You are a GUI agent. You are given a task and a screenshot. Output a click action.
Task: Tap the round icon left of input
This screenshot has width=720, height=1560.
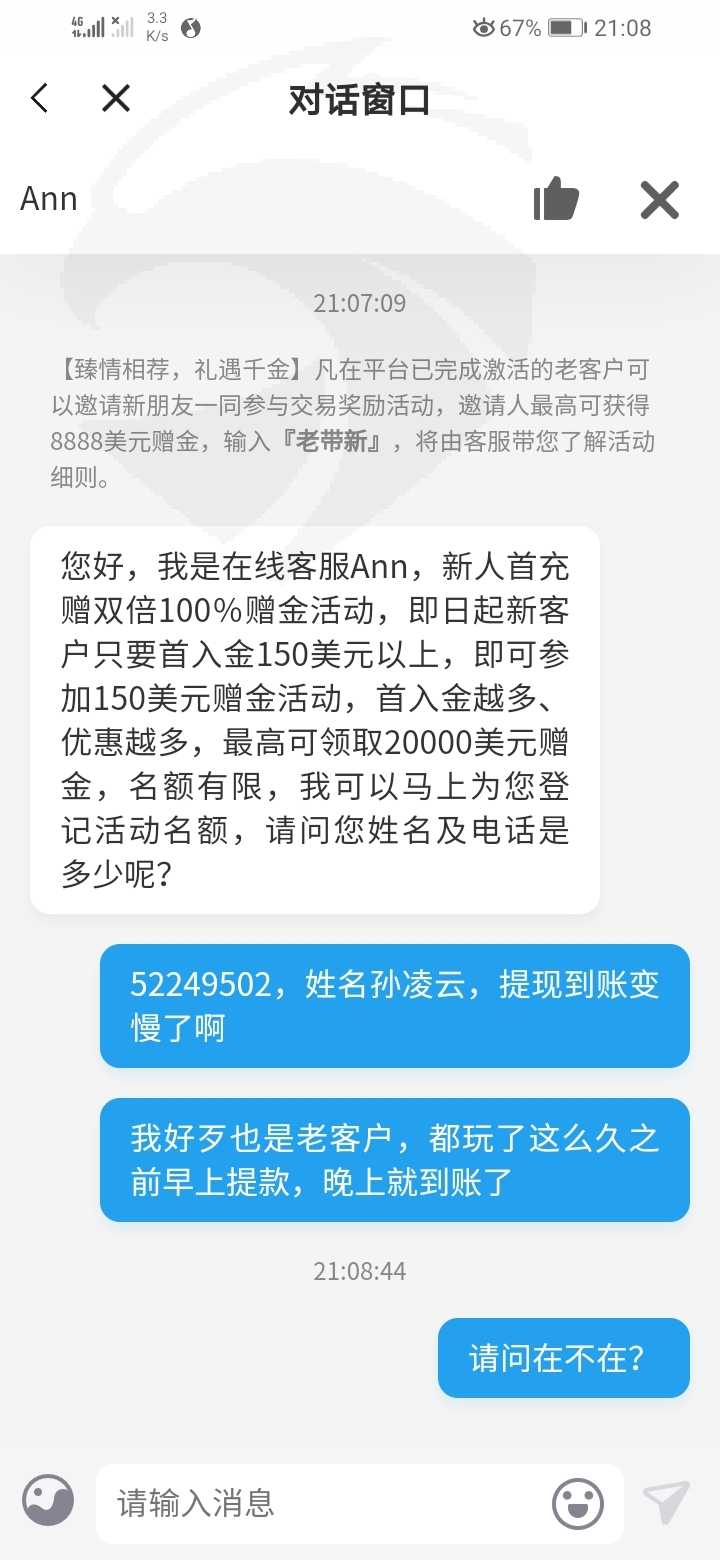[x=48, y=1500]
